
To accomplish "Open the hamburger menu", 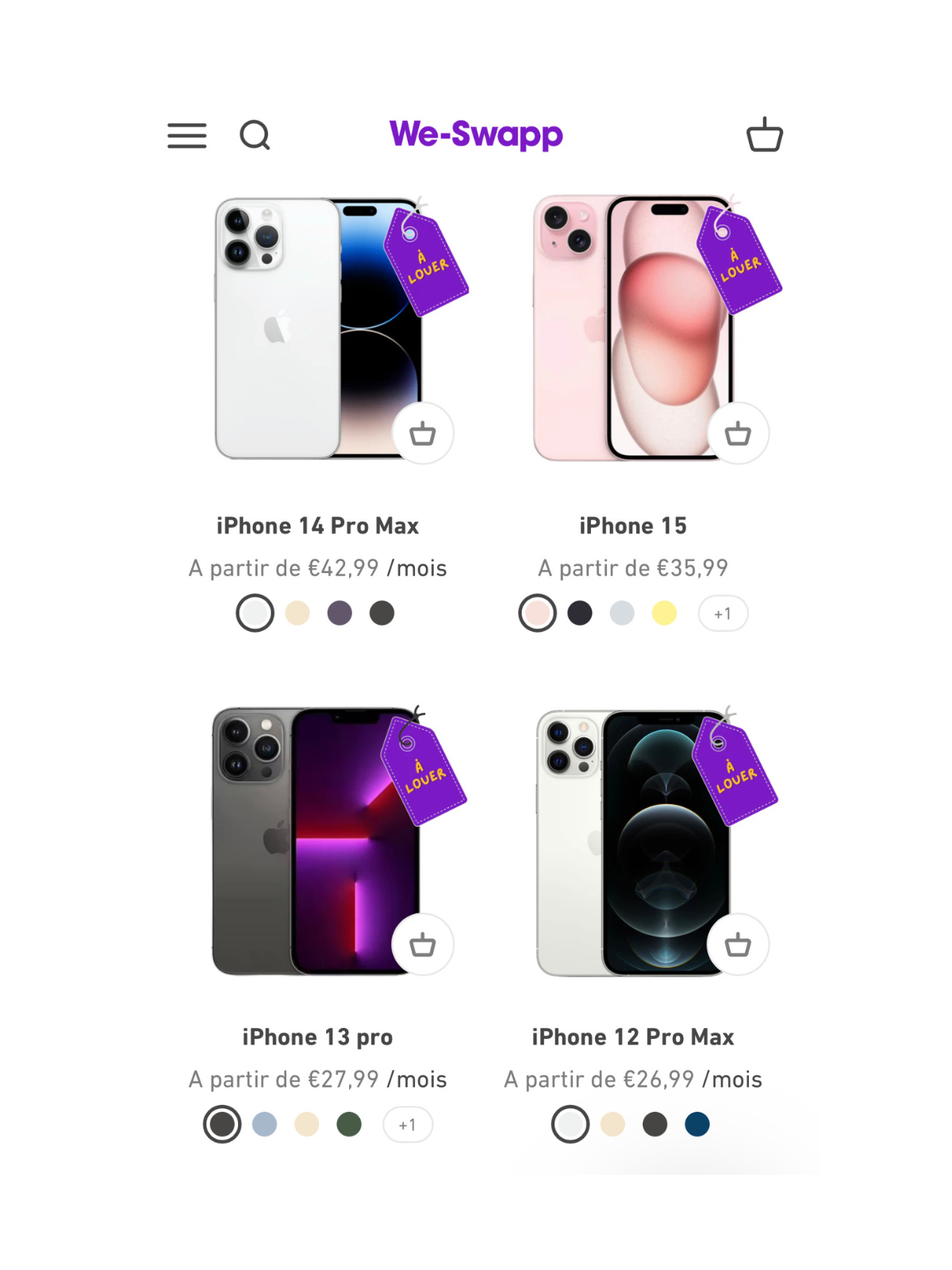I will [186, 136].
